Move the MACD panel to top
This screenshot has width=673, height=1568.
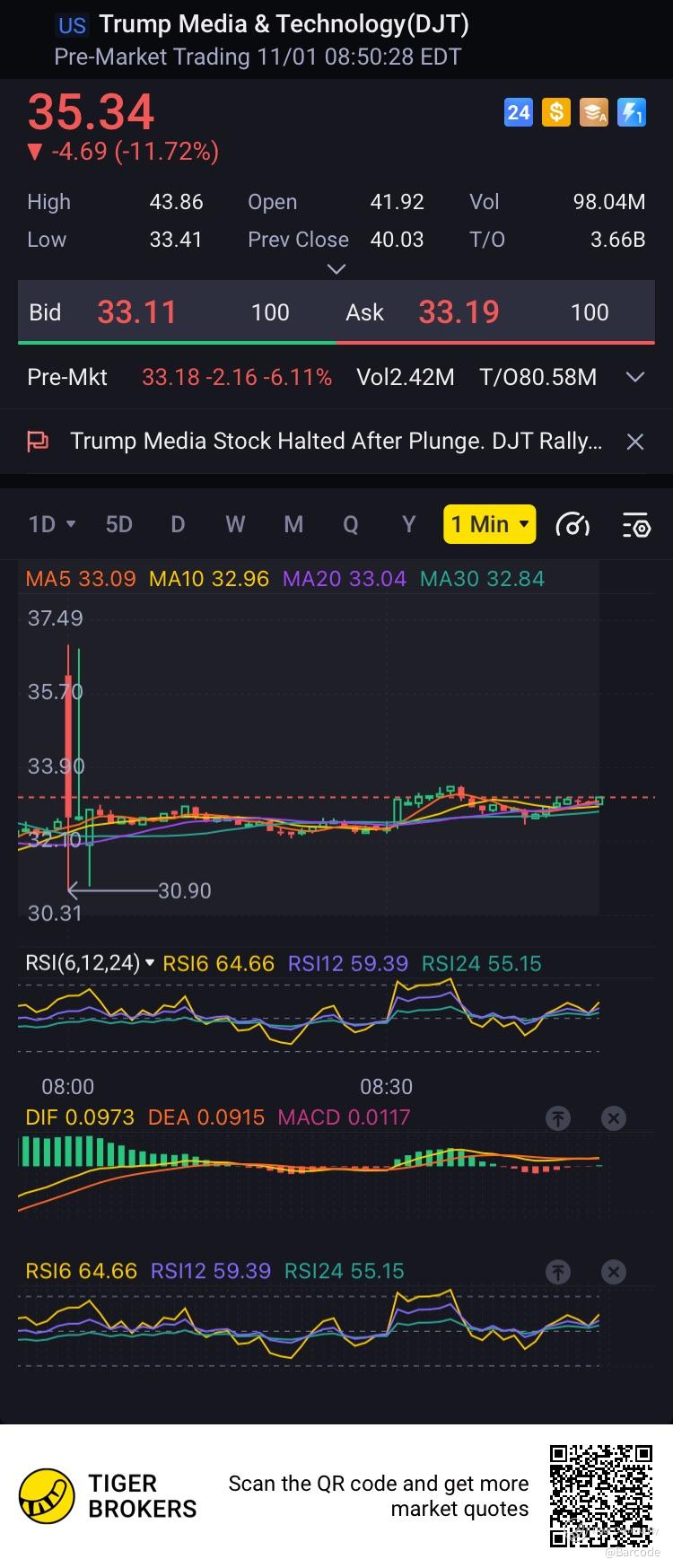pyautogui.click(x=558, y=1118)
